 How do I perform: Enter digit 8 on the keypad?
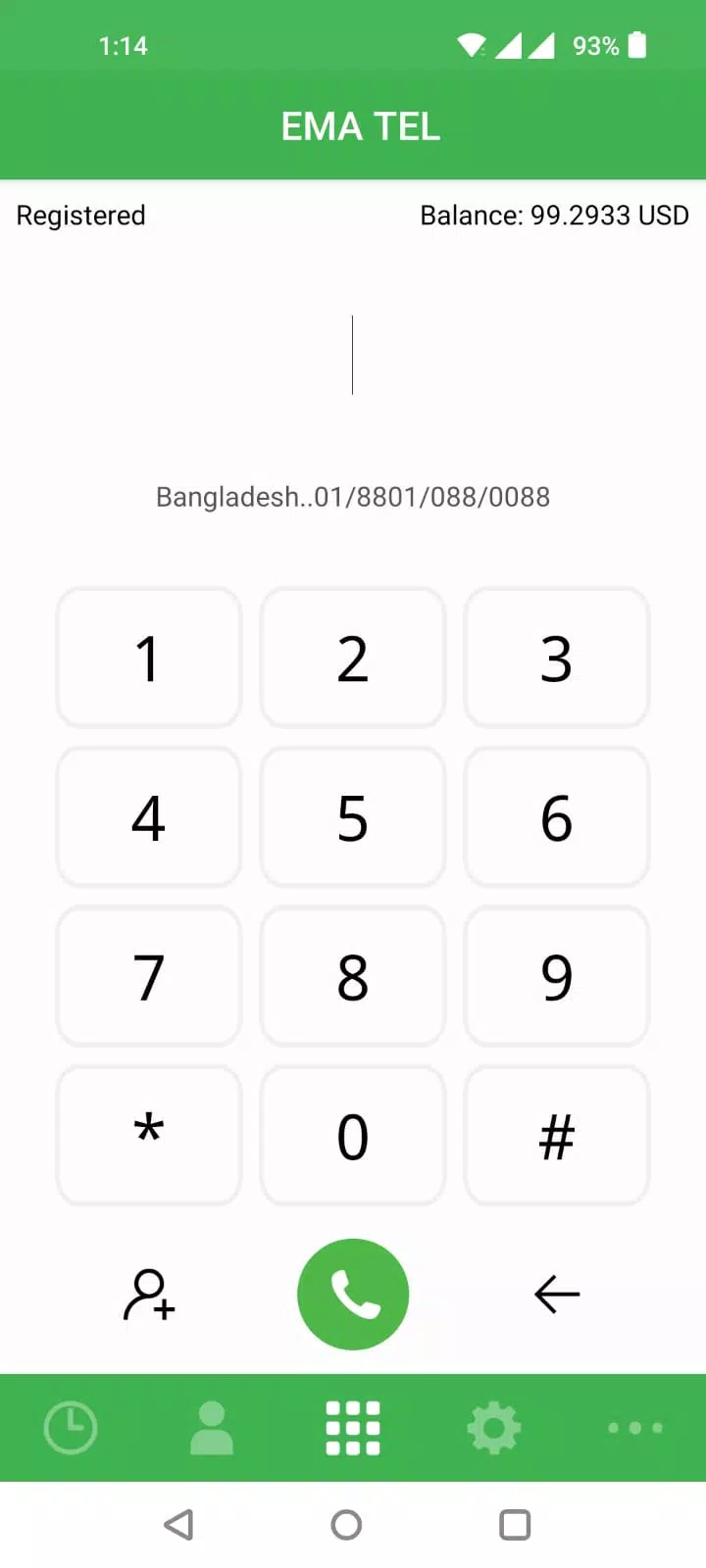click(x=353, y=976)
